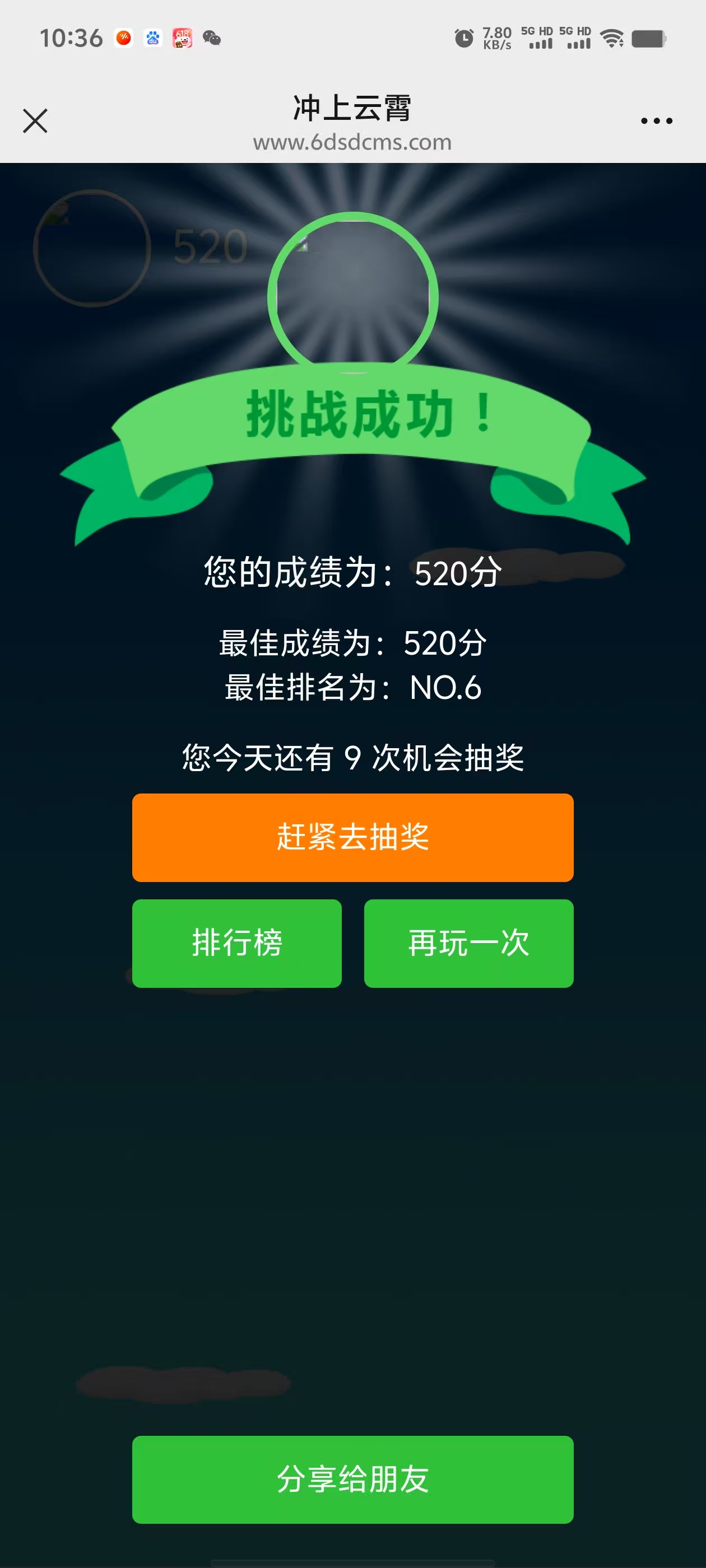The height and width of the screenshot is (1568, 706).
Task: Share via 分享给朋友 button
Action: click(352, 1479)
